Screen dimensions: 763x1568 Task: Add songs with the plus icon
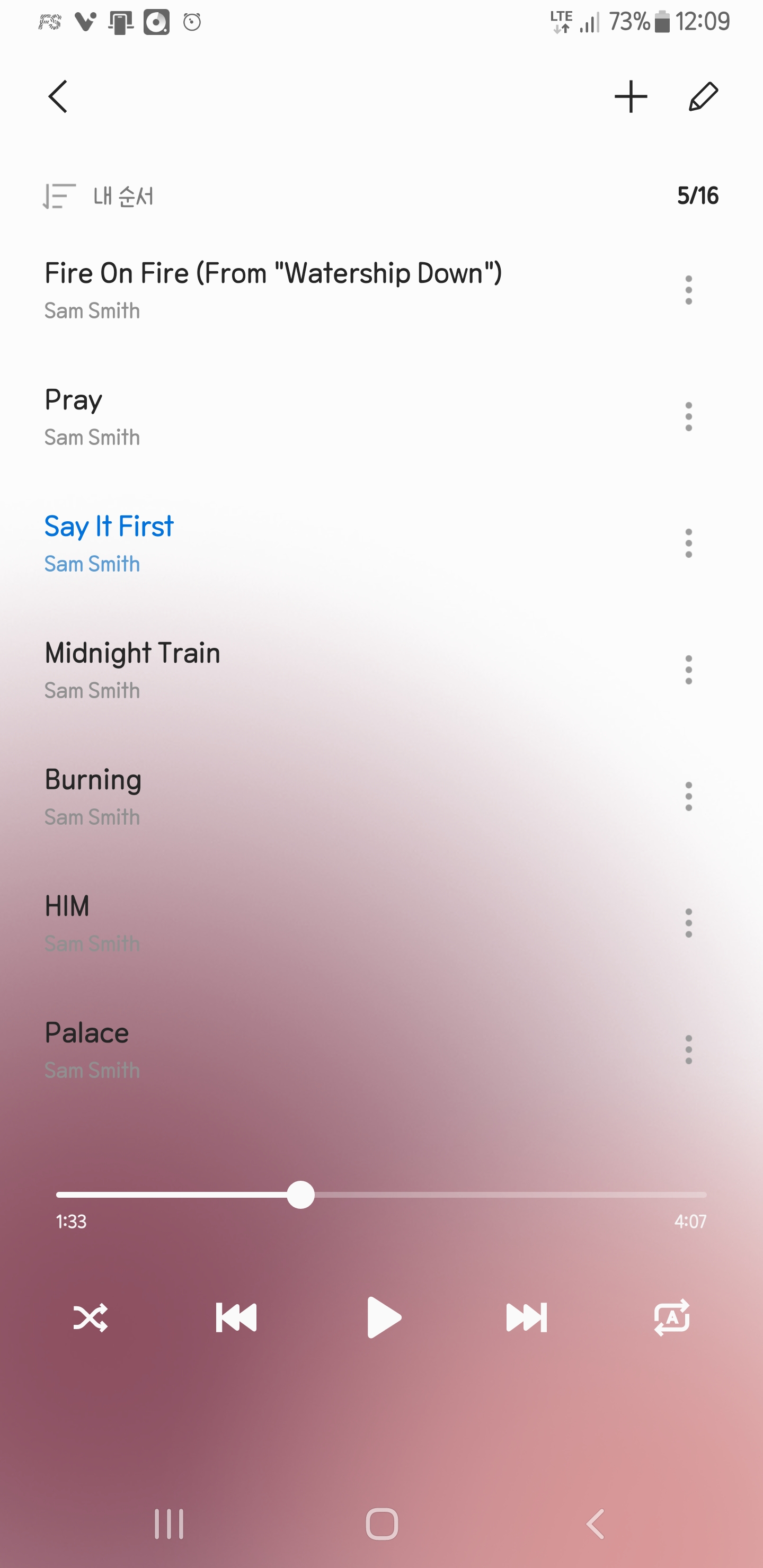pyautogui.click(x=630, y=97)
